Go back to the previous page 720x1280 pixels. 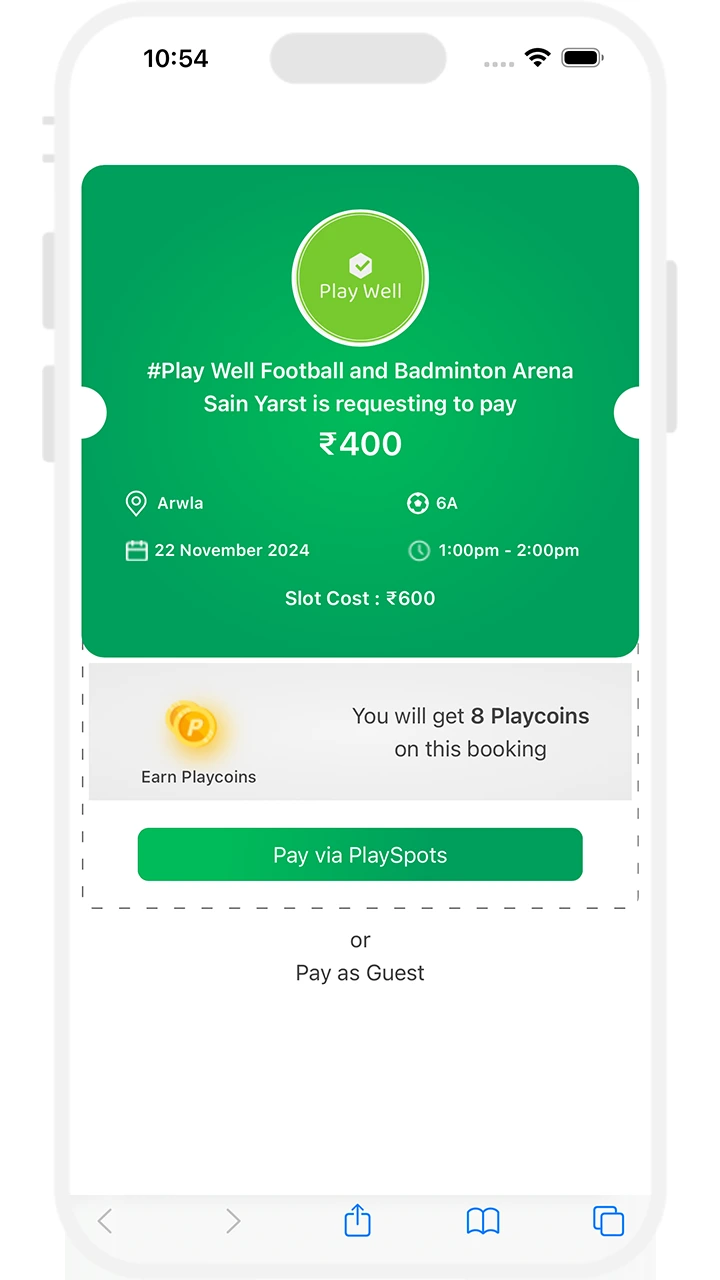[105, 1220]
